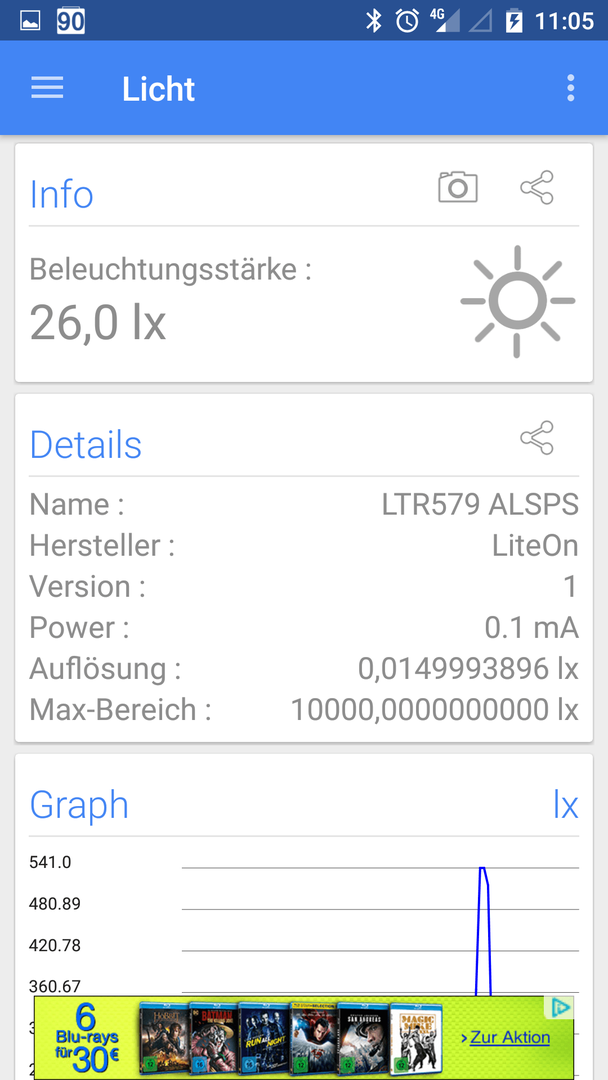Share the Info card reading
608x1080 pixels.
pyautogui.click(x=537, y=187)
